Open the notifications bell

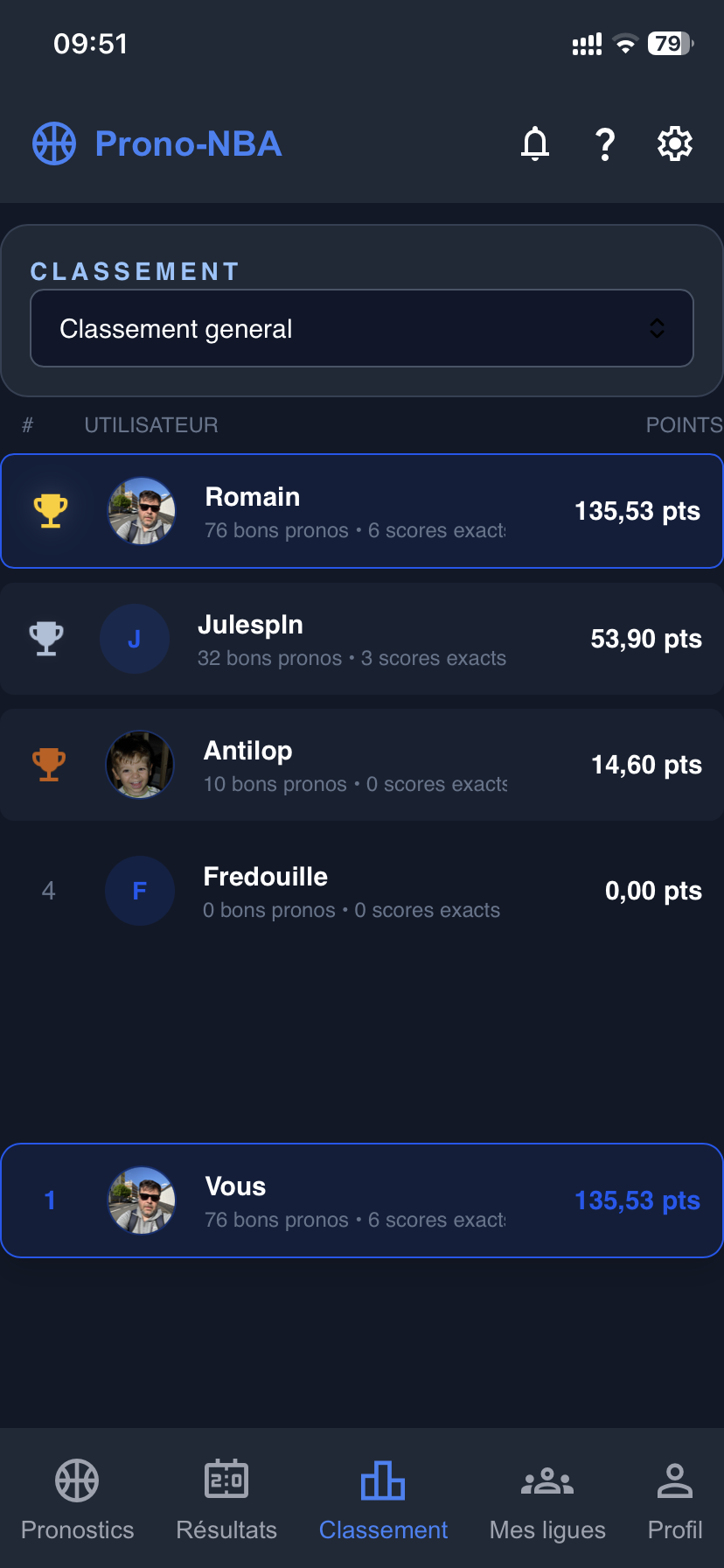[535, 143]
